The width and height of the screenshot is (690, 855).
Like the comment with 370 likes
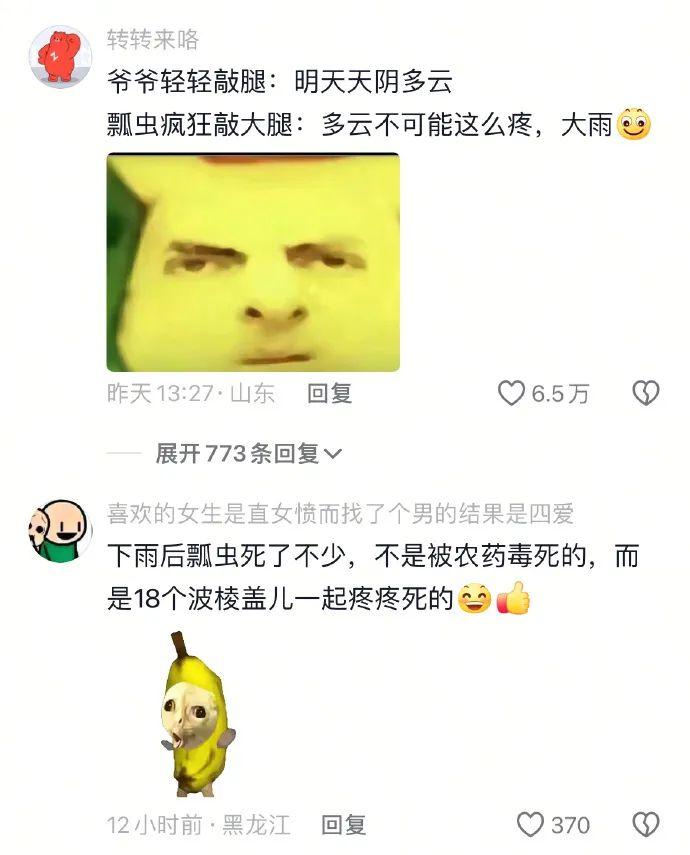pos(530,825)
